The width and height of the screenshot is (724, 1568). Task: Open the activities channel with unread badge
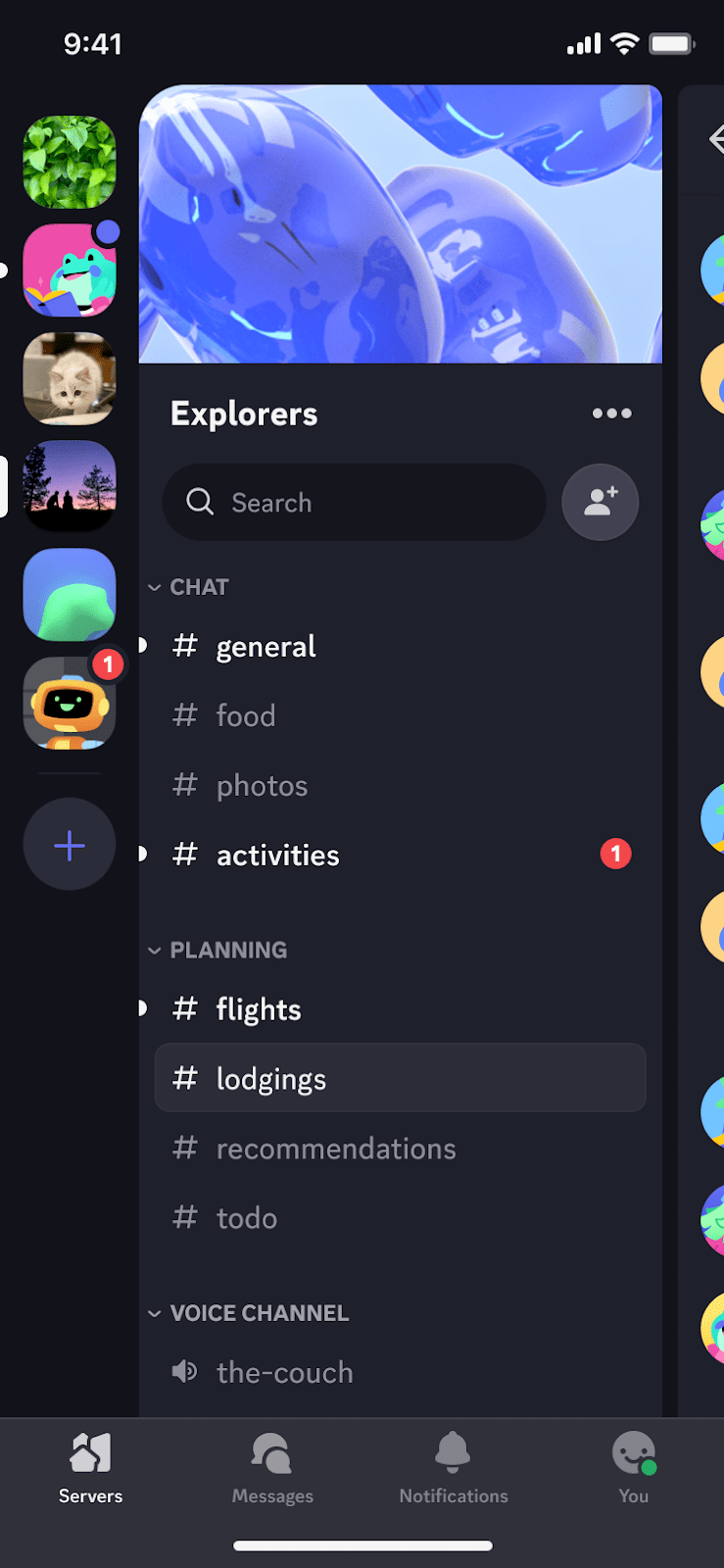(x=277, y=855)
